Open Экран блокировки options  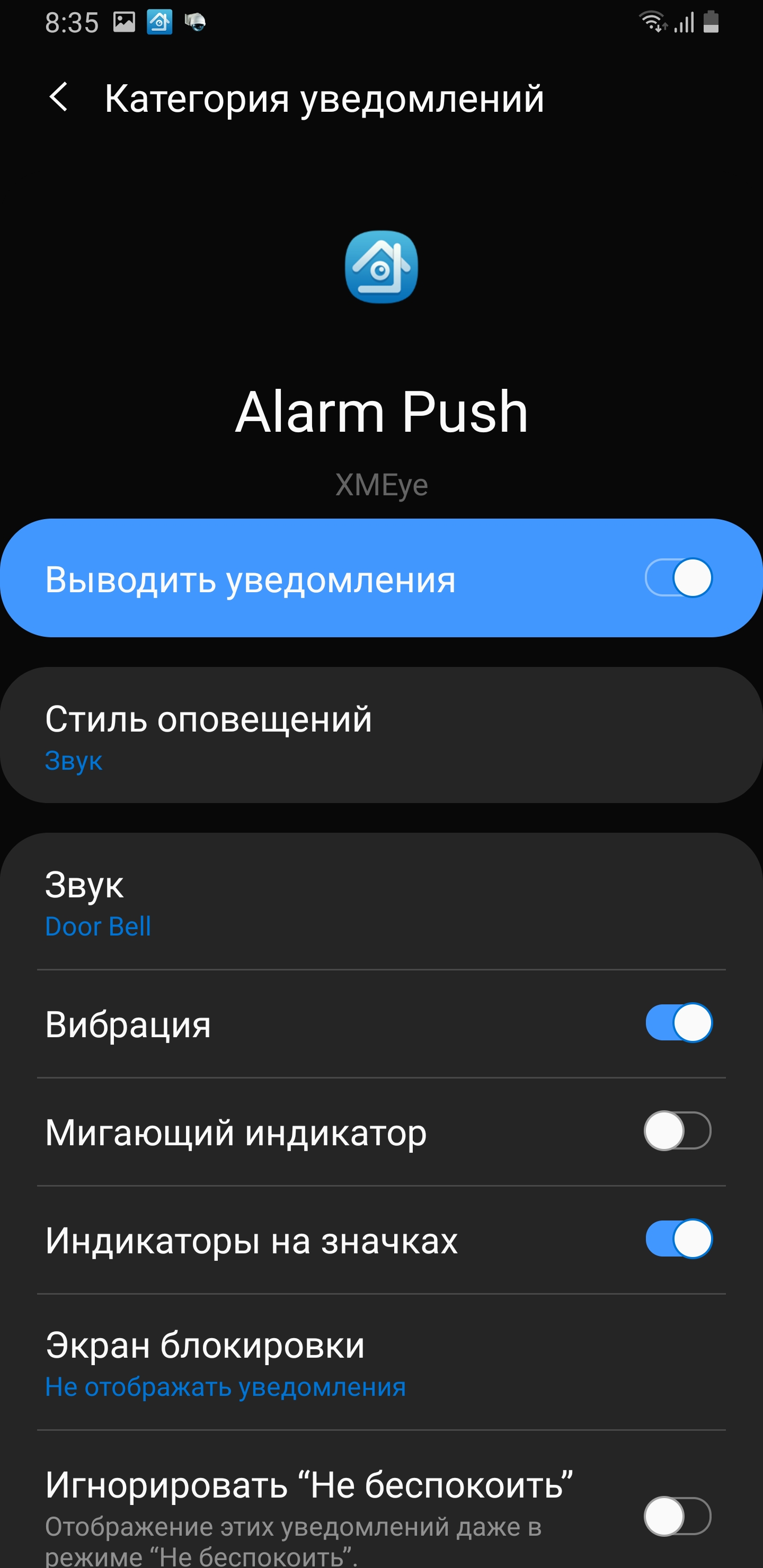point(381,1362)
